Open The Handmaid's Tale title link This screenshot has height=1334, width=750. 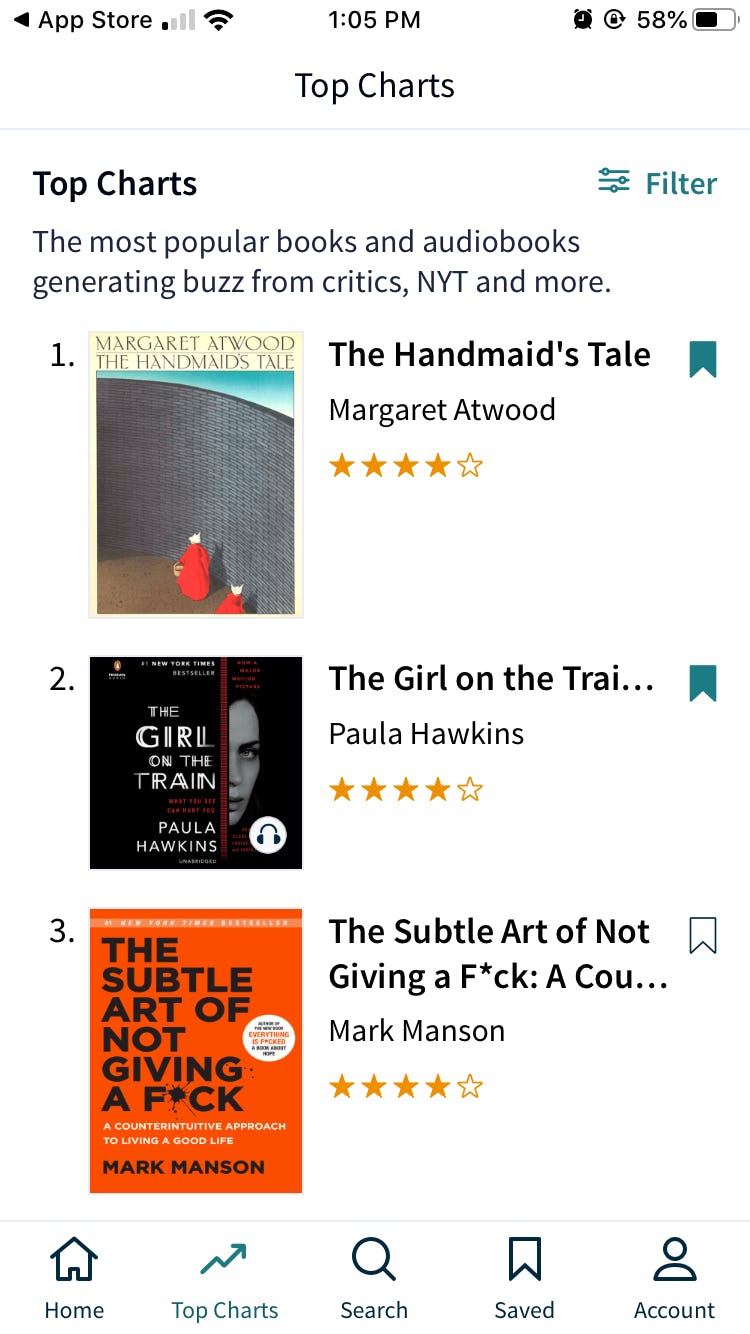pyautogui.click(x=489, y=355)
